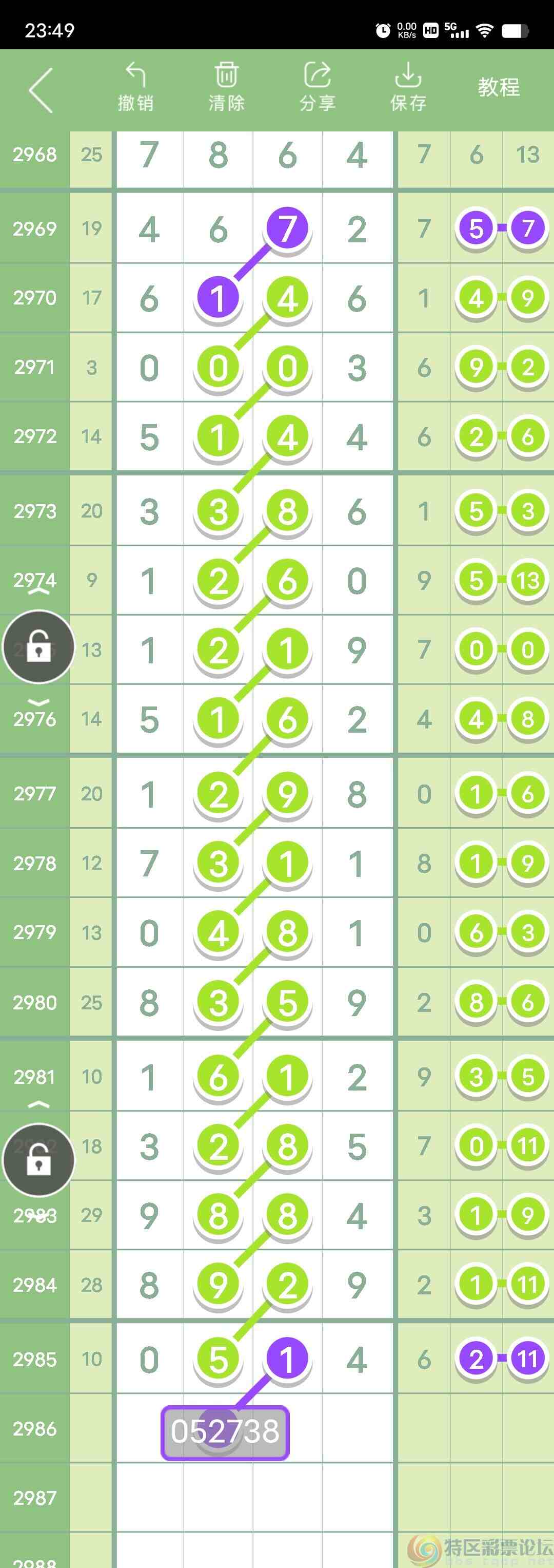Save the chart with 保存

tap(408, 87)
